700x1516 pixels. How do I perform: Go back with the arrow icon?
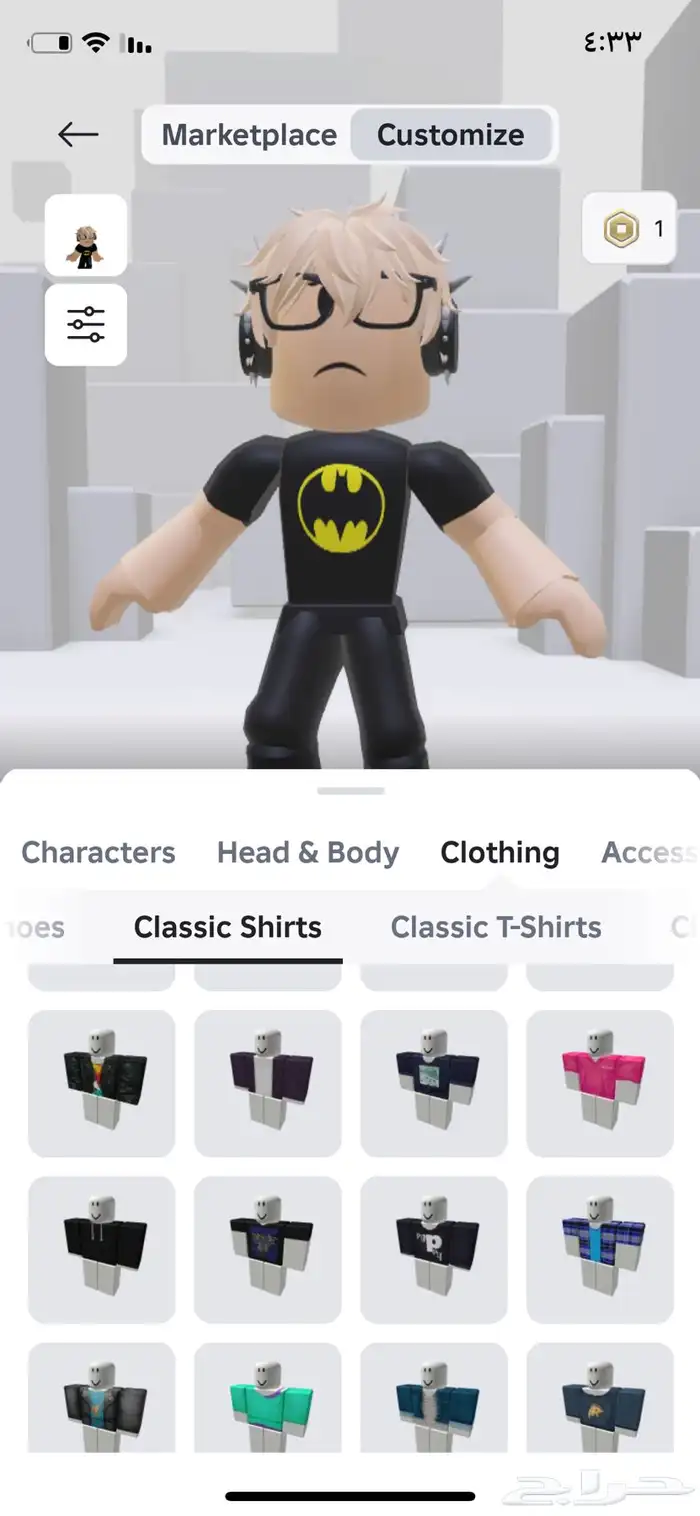click(78, 135)
